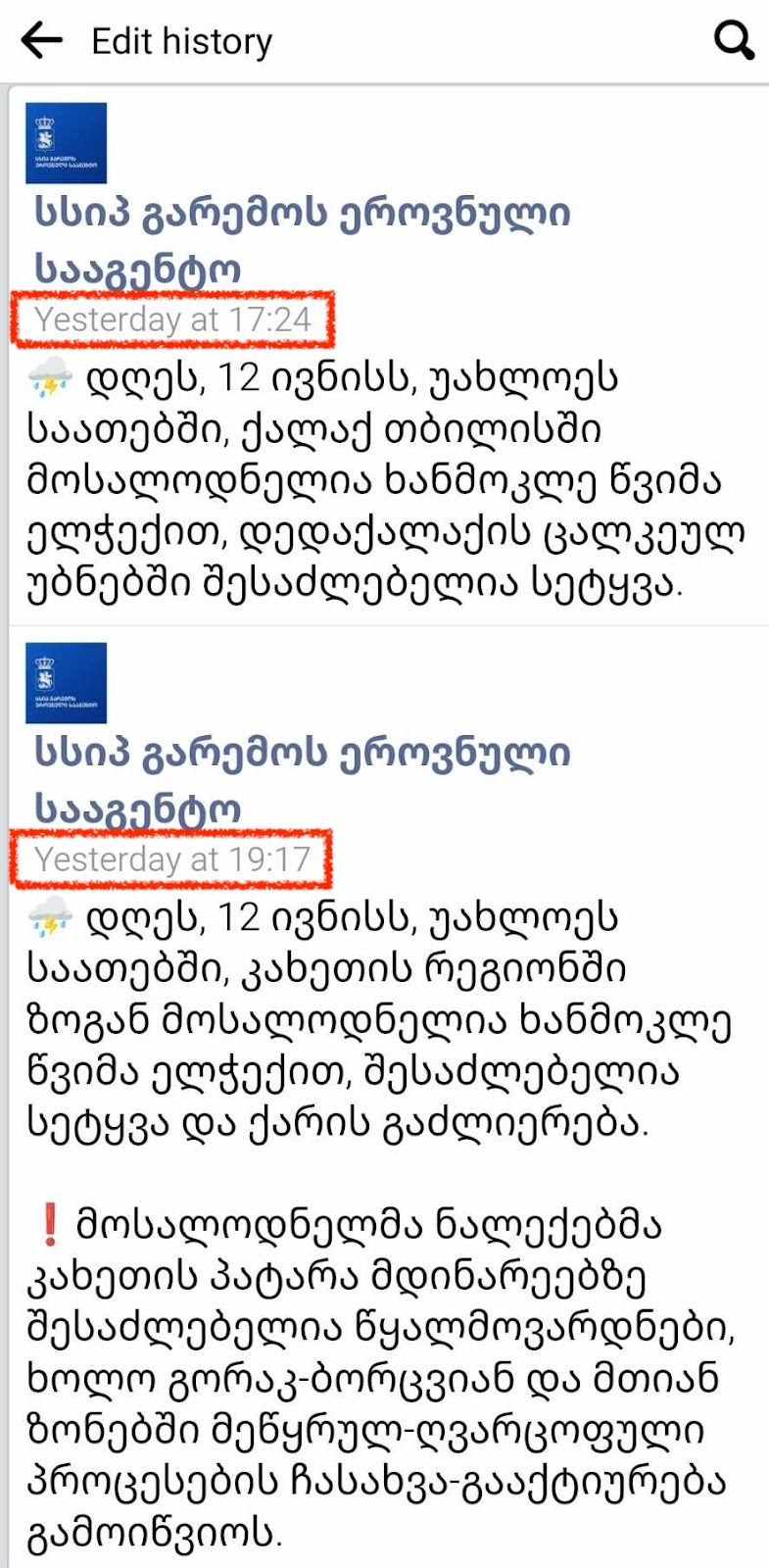Open page name in the 17:24 entry
The image size is (769, 1568).
point(302,215)
